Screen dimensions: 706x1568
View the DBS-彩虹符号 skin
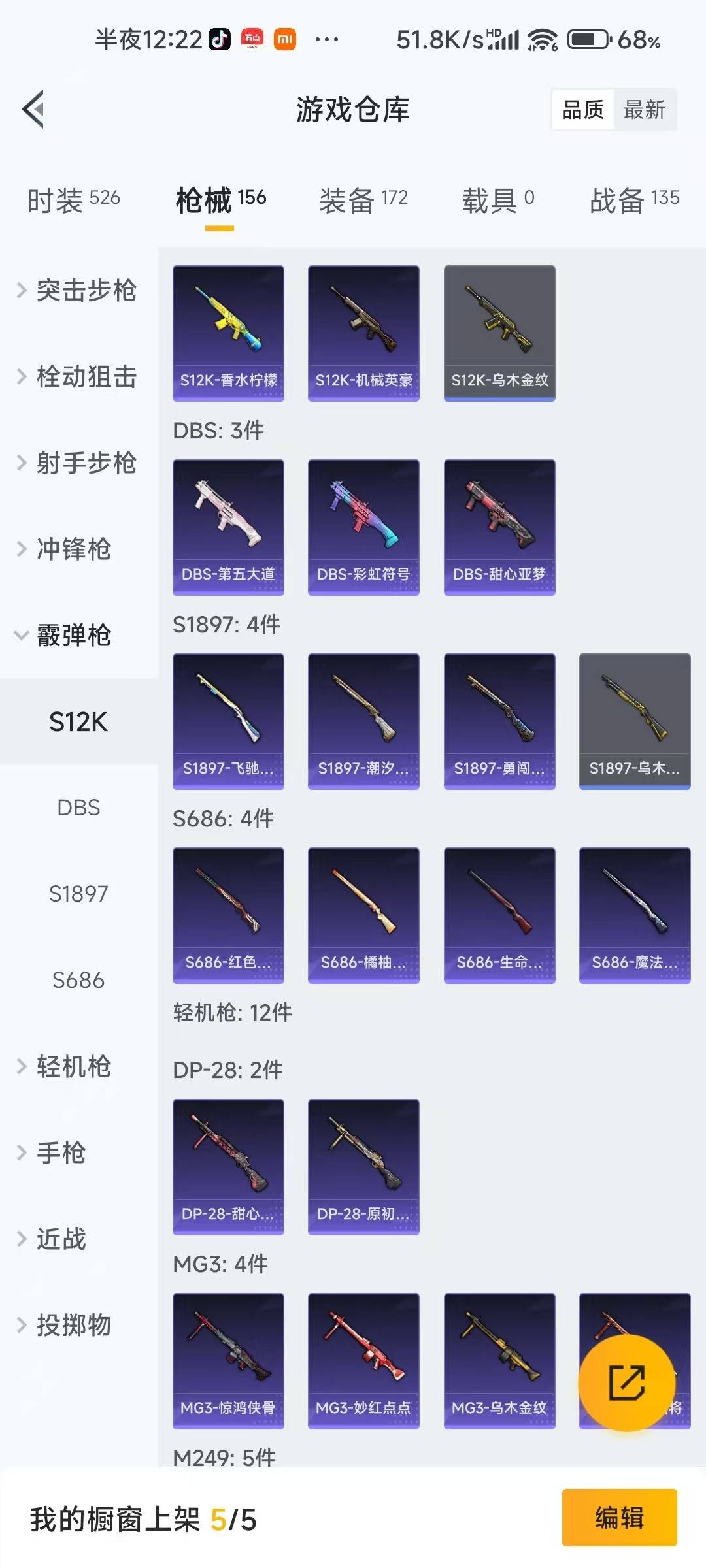[x=363, y=526]
